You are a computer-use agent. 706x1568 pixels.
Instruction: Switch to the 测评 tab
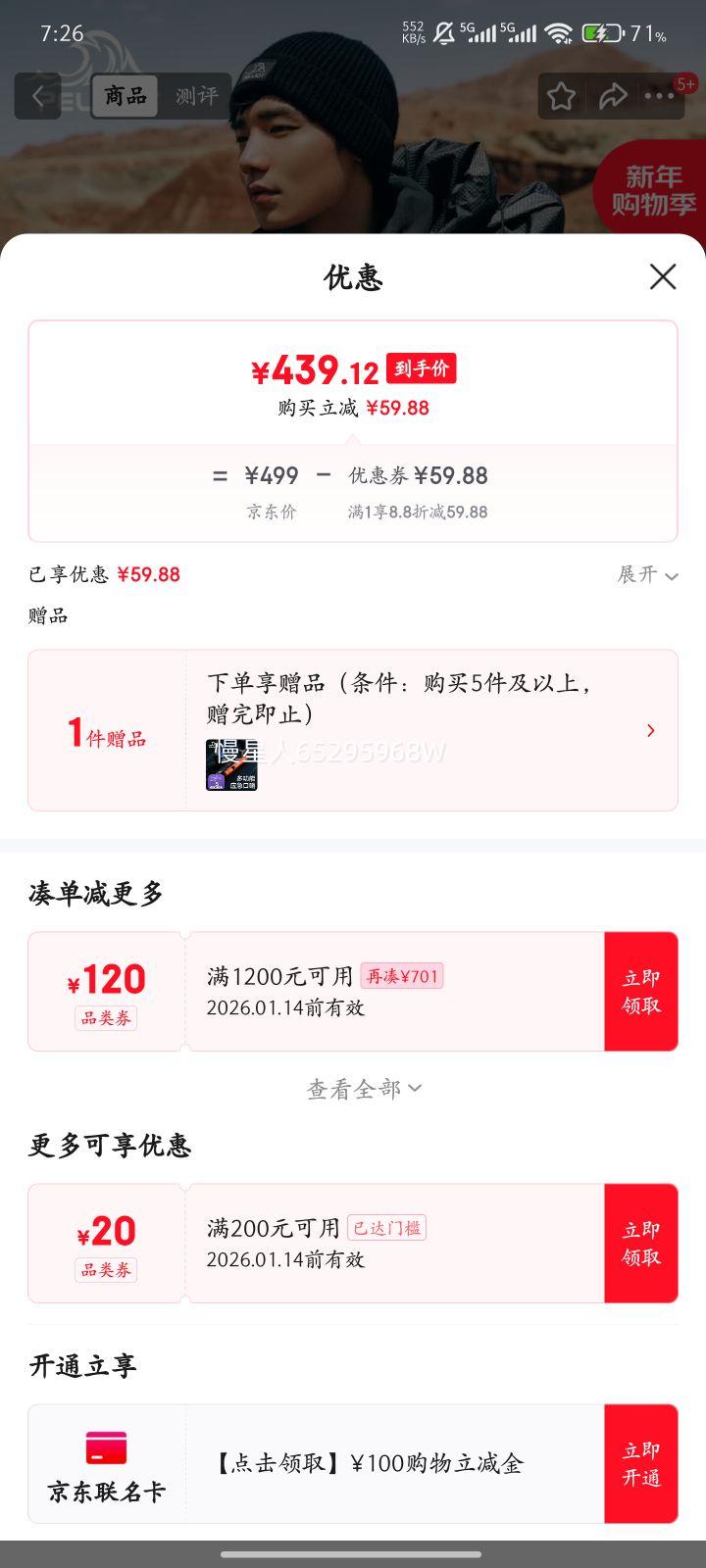click(197, 96)
